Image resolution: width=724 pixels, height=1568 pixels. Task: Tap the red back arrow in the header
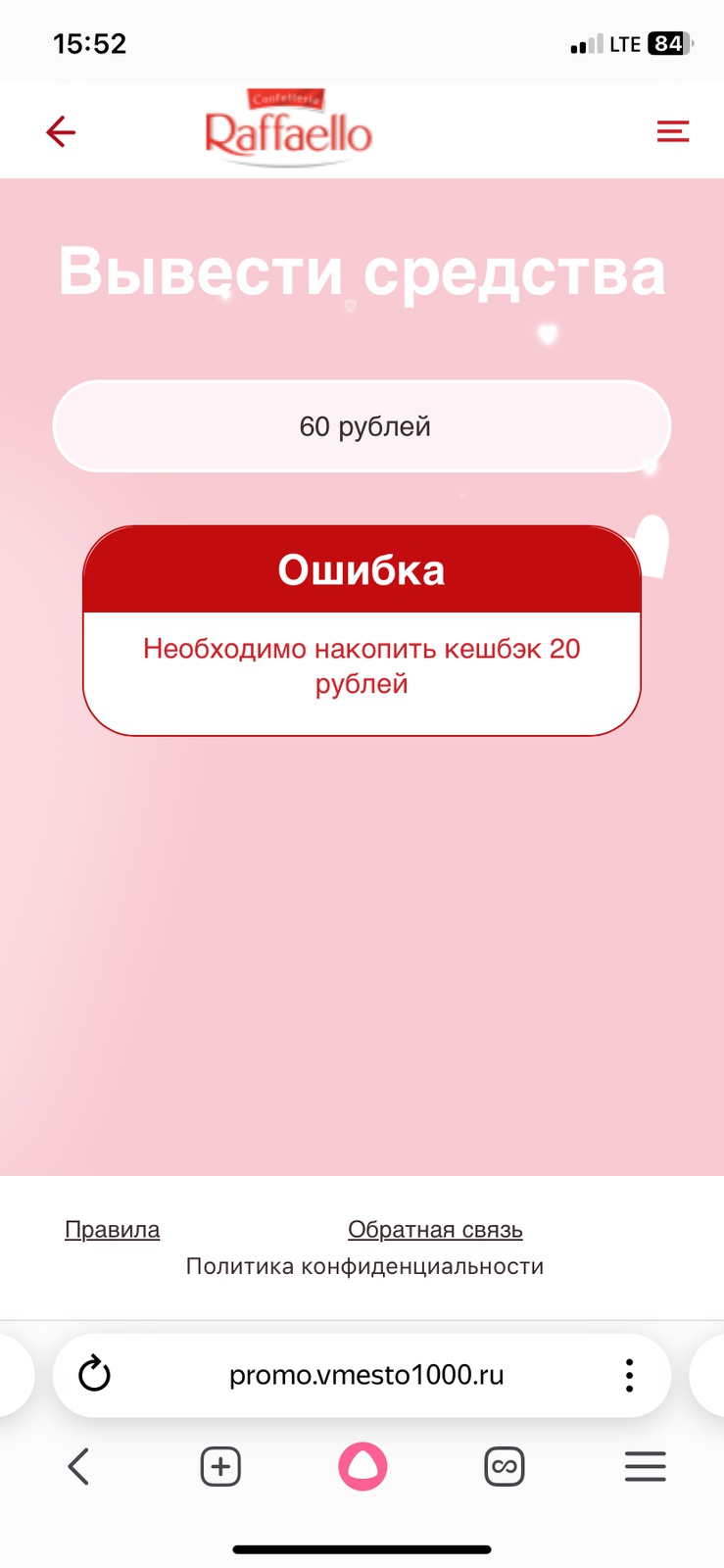[x=61, y=131]
